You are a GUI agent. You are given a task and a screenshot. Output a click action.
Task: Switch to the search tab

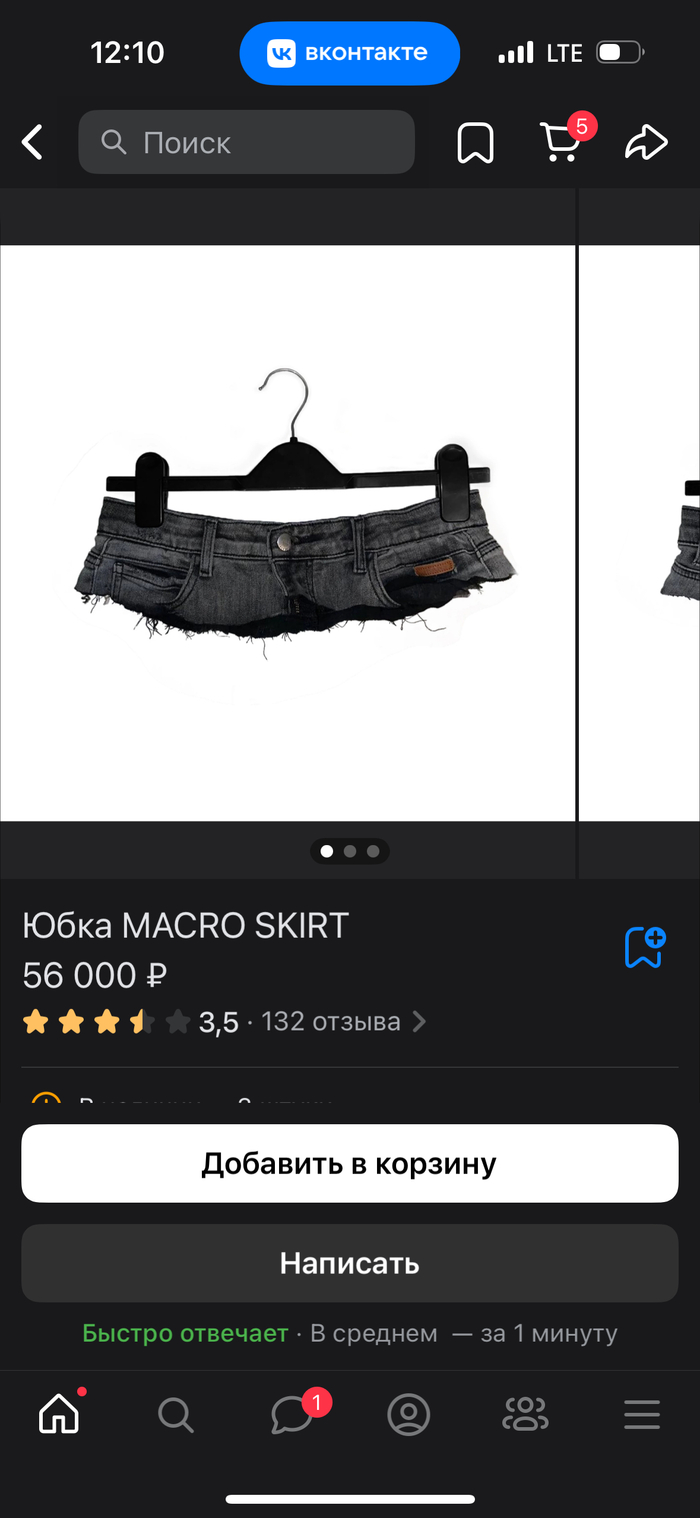175,1415
